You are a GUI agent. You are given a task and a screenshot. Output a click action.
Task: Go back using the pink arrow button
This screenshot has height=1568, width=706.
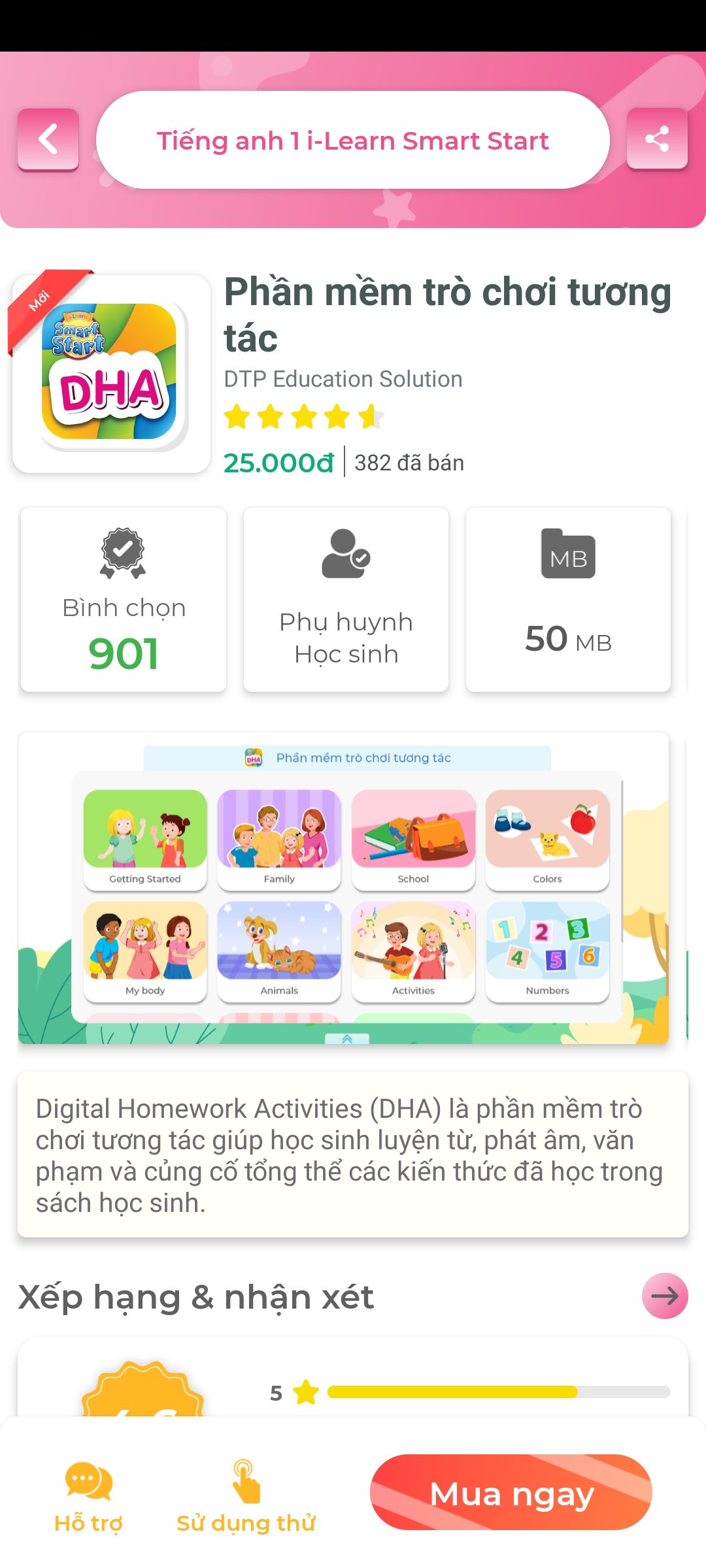(x=48, y=140)
